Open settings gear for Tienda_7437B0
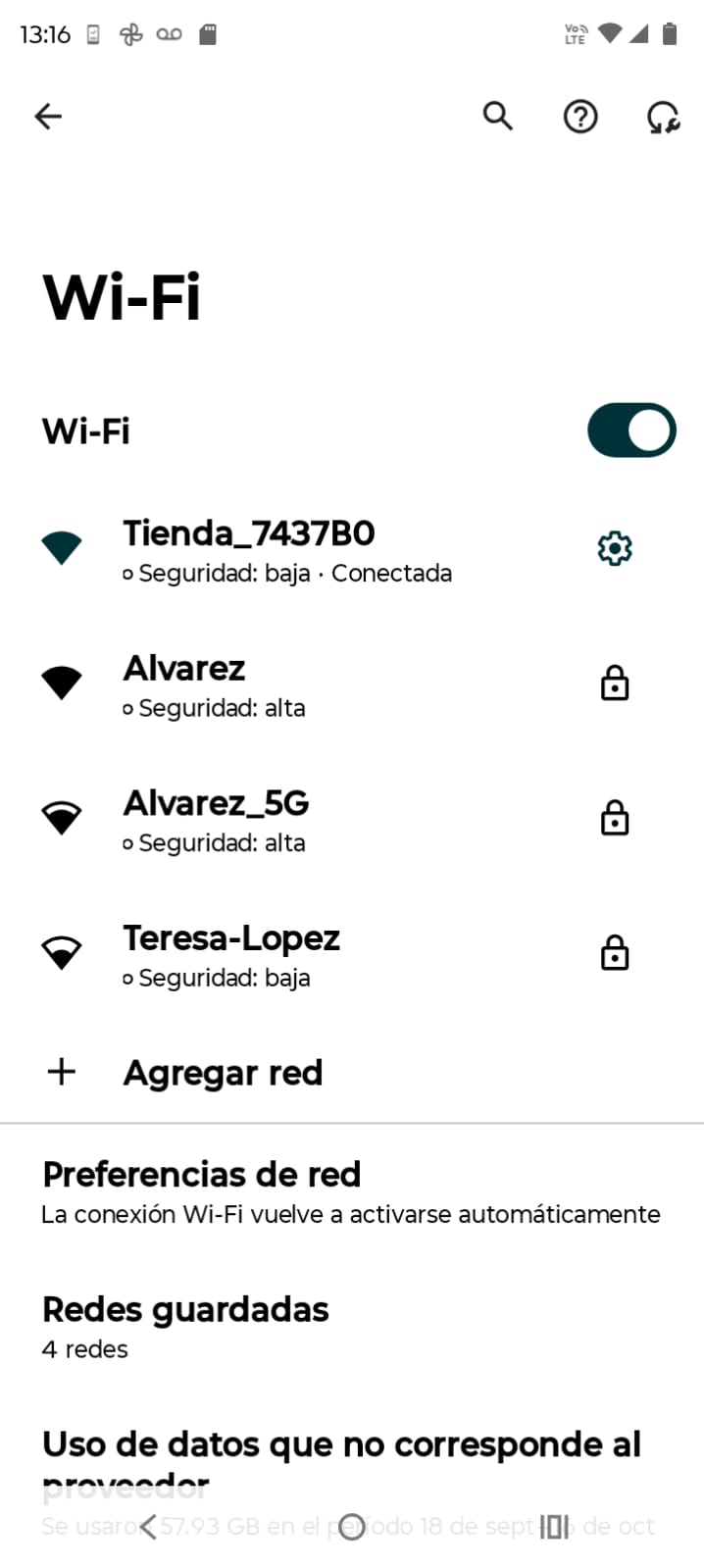 (x=615, y=549)
